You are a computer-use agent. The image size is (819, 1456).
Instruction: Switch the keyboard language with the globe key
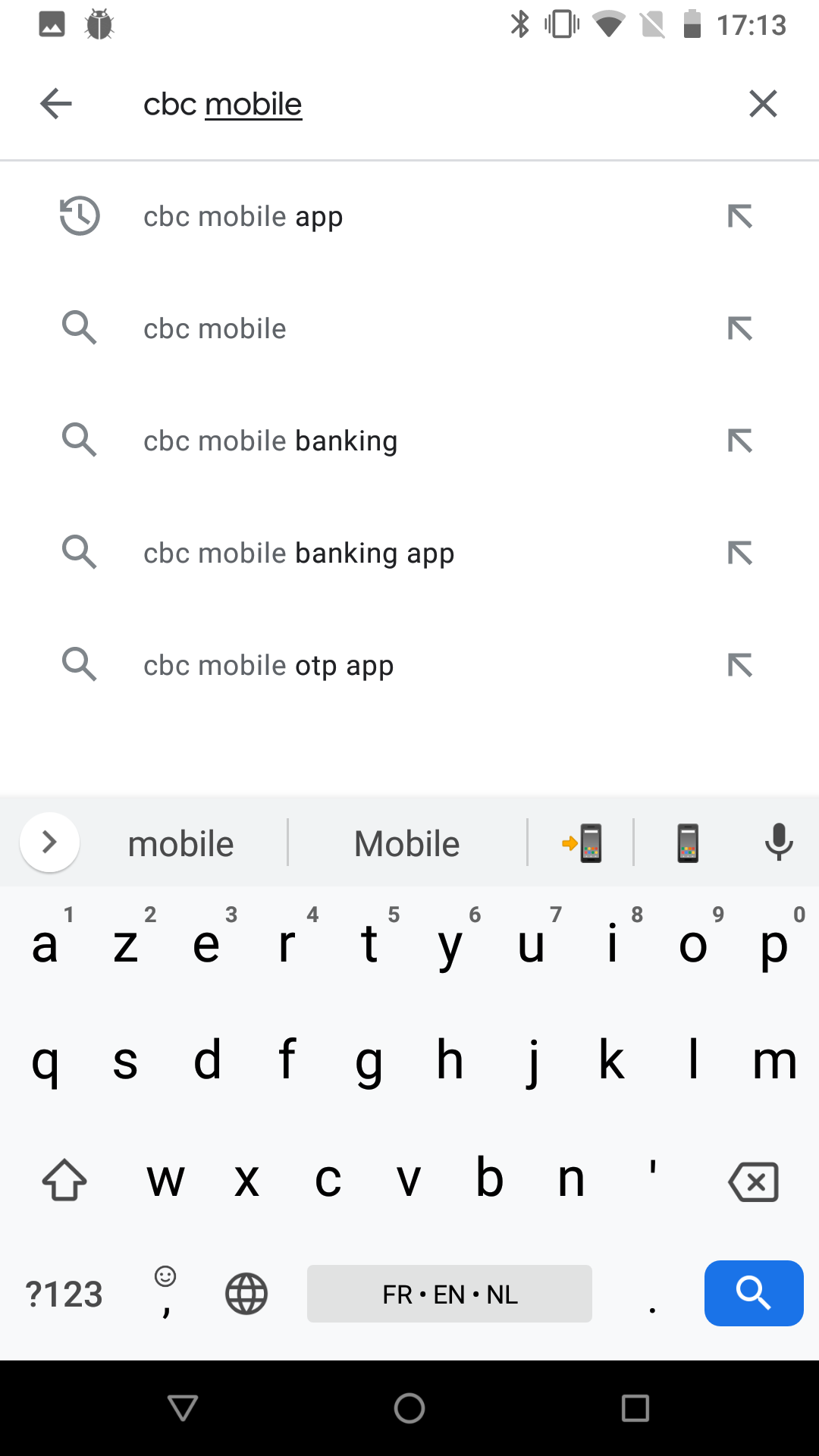(x=246, y=1294)
